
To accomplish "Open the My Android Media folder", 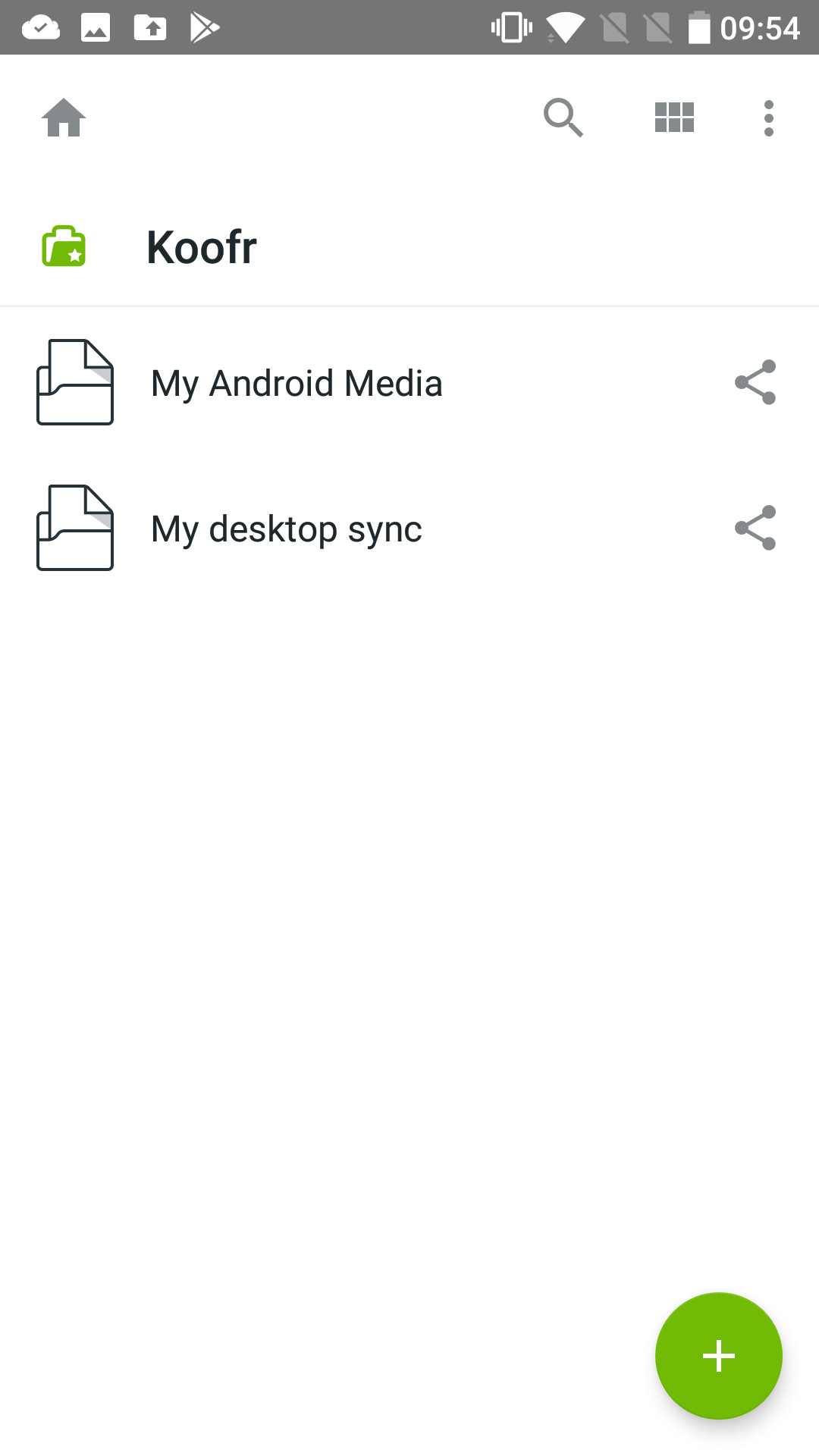I will point(297,383).
